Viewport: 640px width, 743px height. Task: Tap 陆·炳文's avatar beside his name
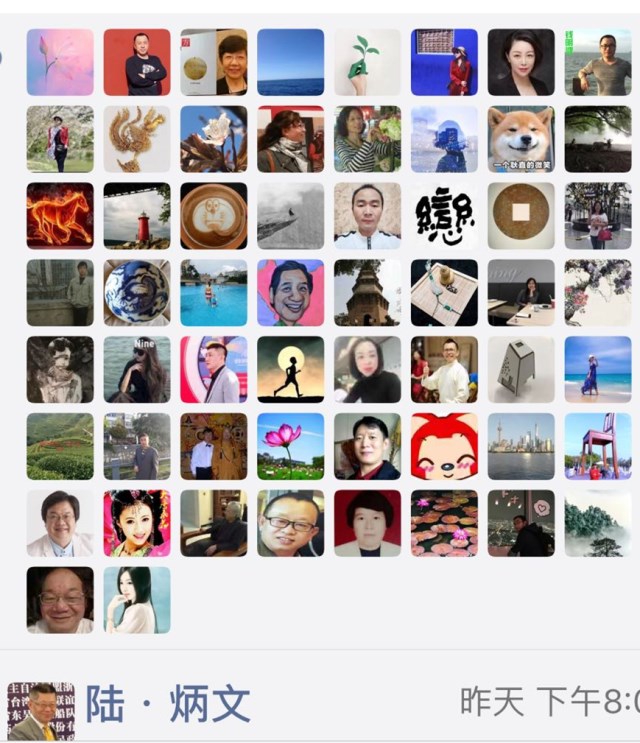[41, 711]
